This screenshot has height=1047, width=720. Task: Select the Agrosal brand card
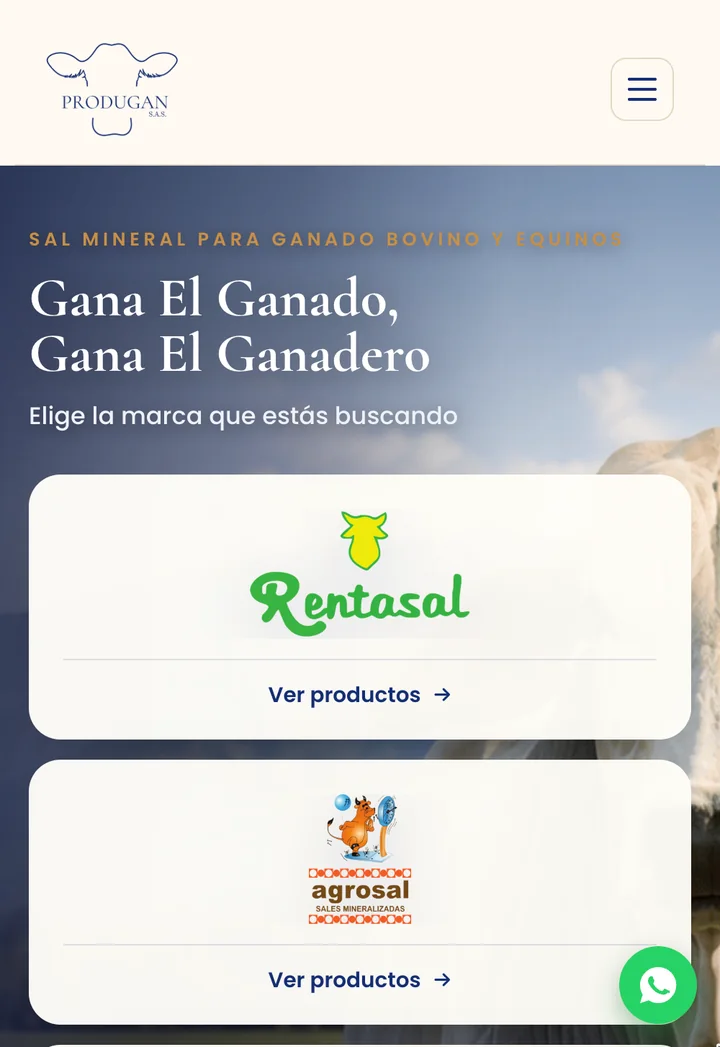coord(359,892)
